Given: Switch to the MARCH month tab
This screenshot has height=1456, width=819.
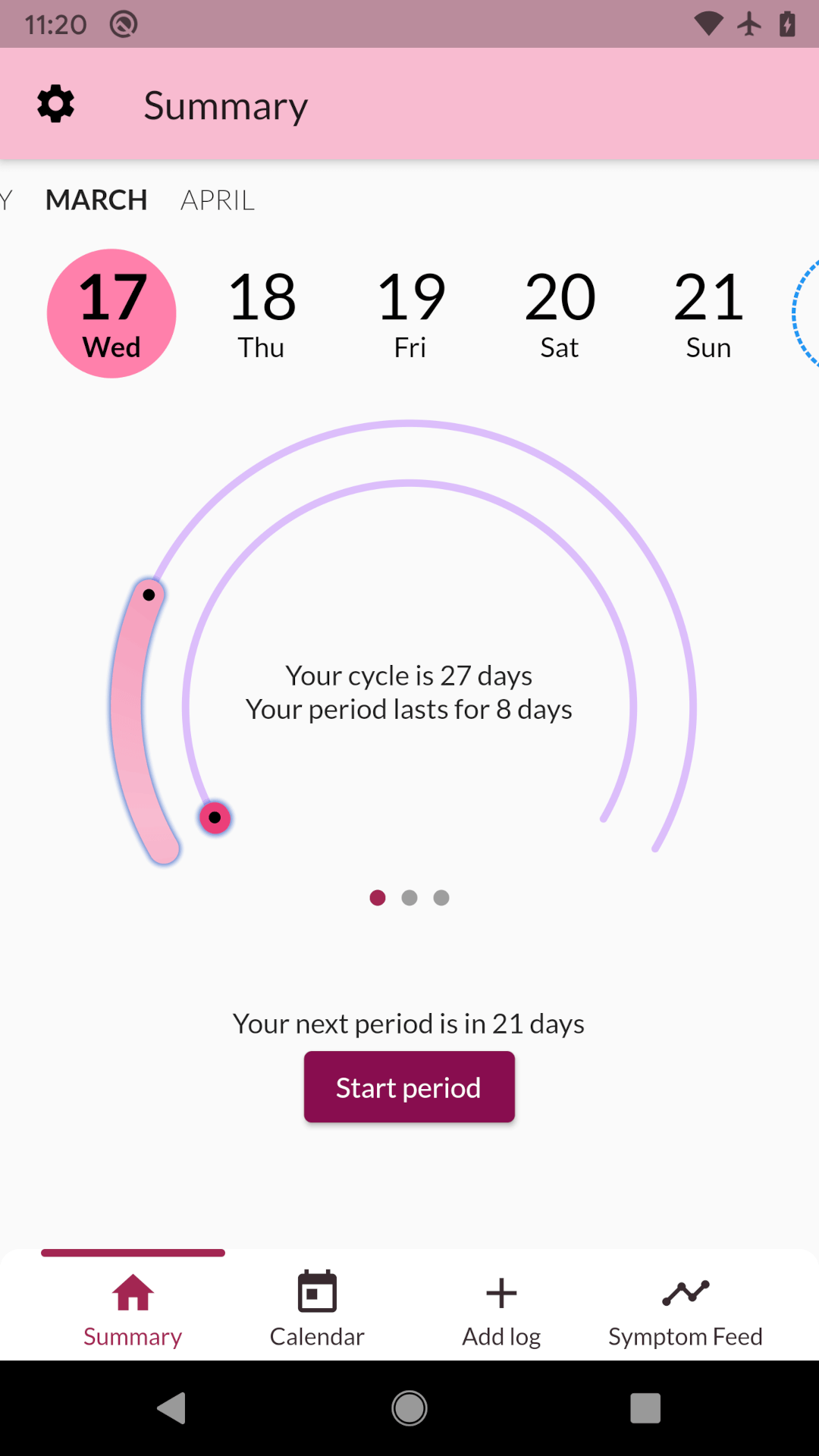Looking at the screenshot, I should click(96, 199).
